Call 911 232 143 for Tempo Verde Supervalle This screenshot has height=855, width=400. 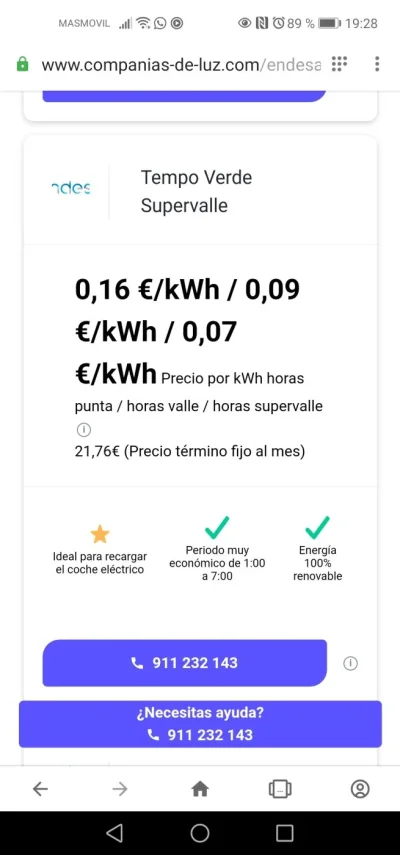(x=185, y=663)
